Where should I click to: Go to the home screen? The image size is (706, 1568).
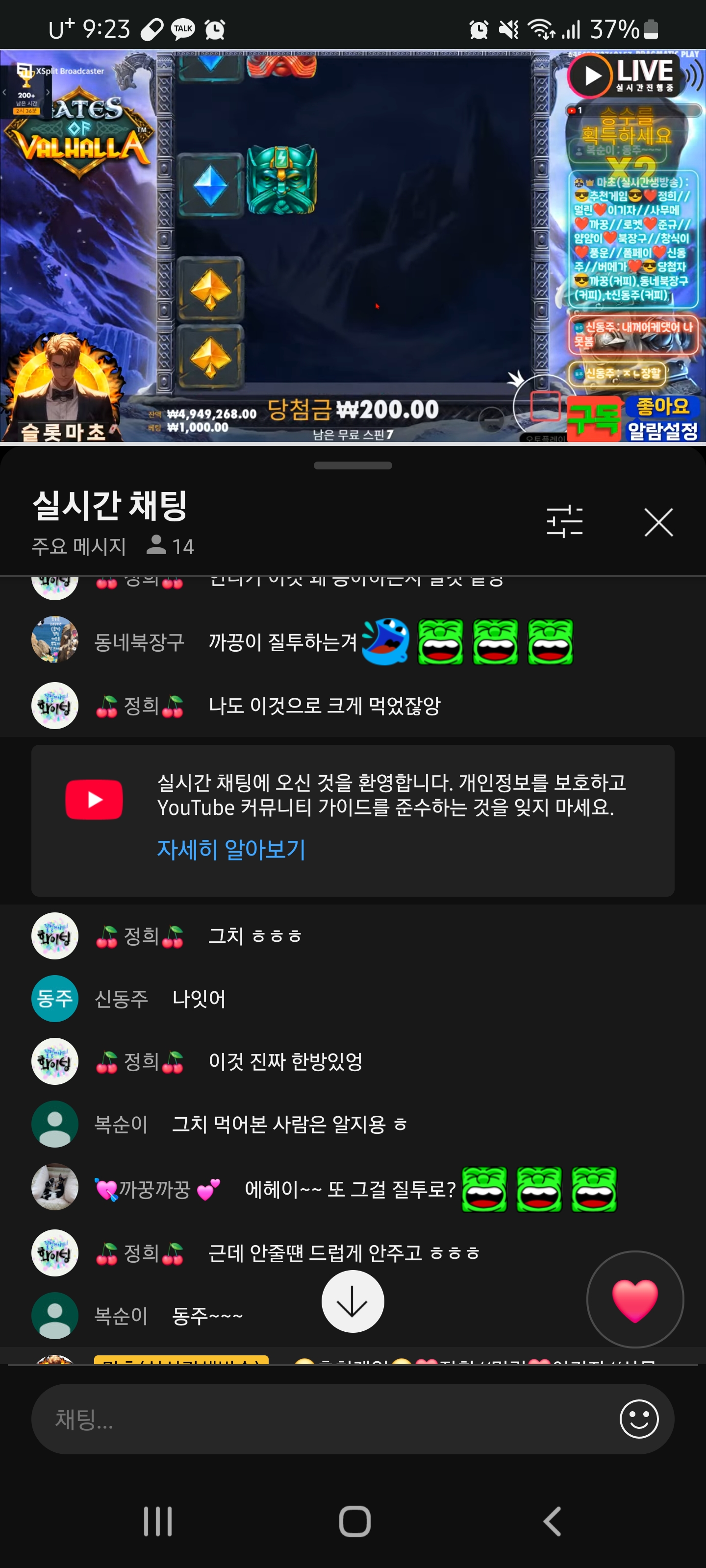click(354, 1521)
